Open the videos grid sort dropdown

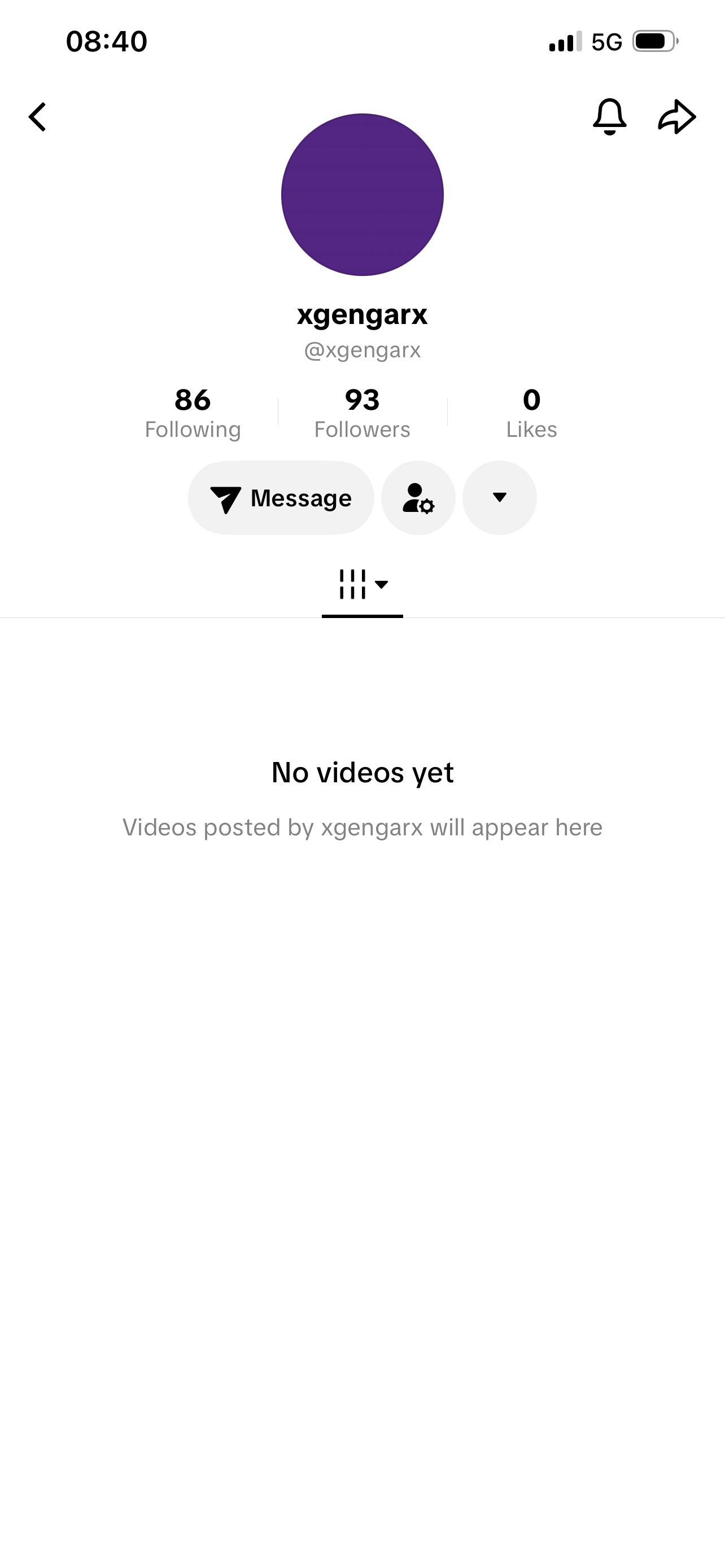(x=363, y=585)
